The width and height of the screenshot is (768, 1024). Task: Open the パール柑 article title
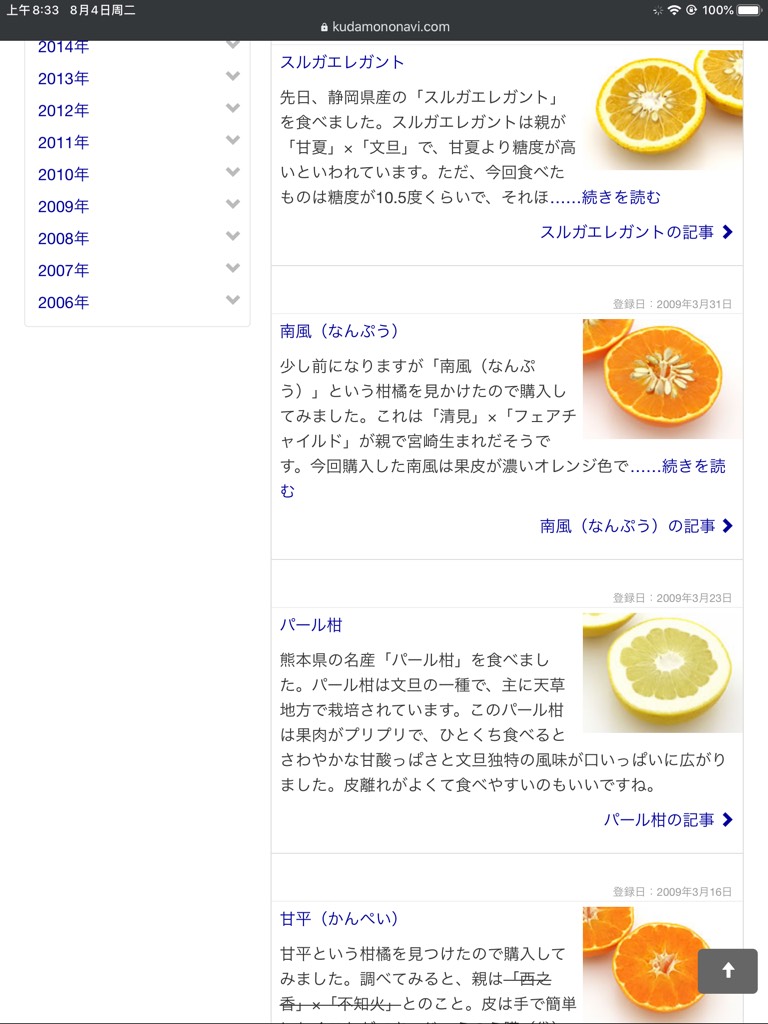pos(311,625)
